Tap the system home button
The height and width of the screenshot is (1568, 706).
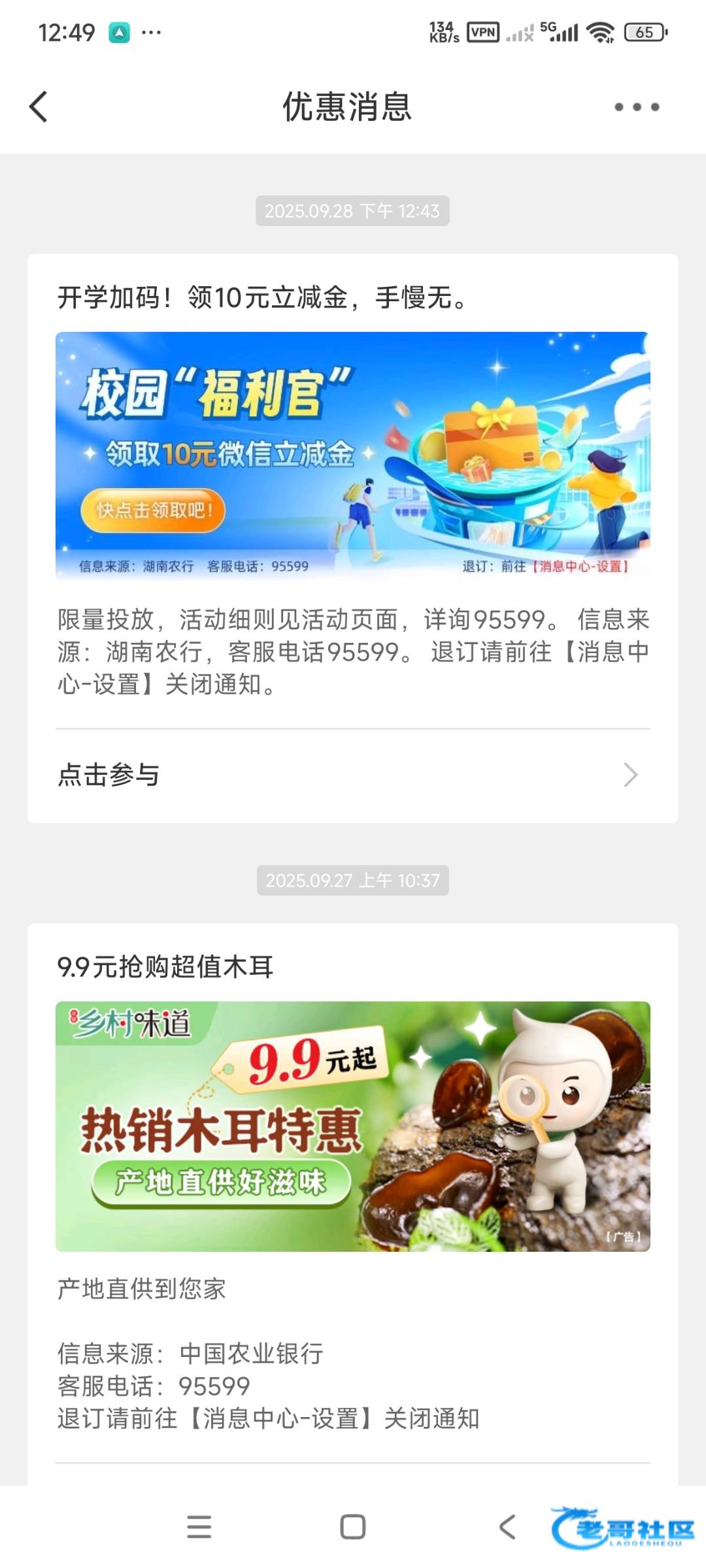coord(352,1527)
